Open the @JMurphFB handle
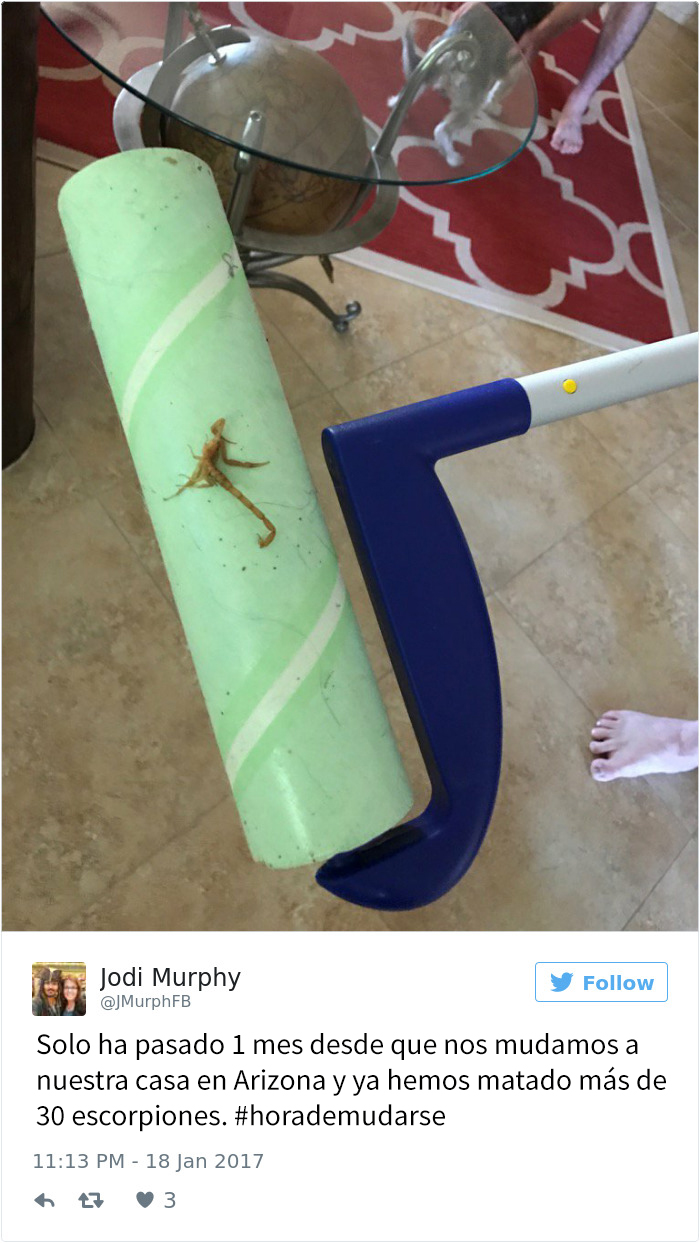Viewport: 700px width, 1243px height. tap(145, 1001)
